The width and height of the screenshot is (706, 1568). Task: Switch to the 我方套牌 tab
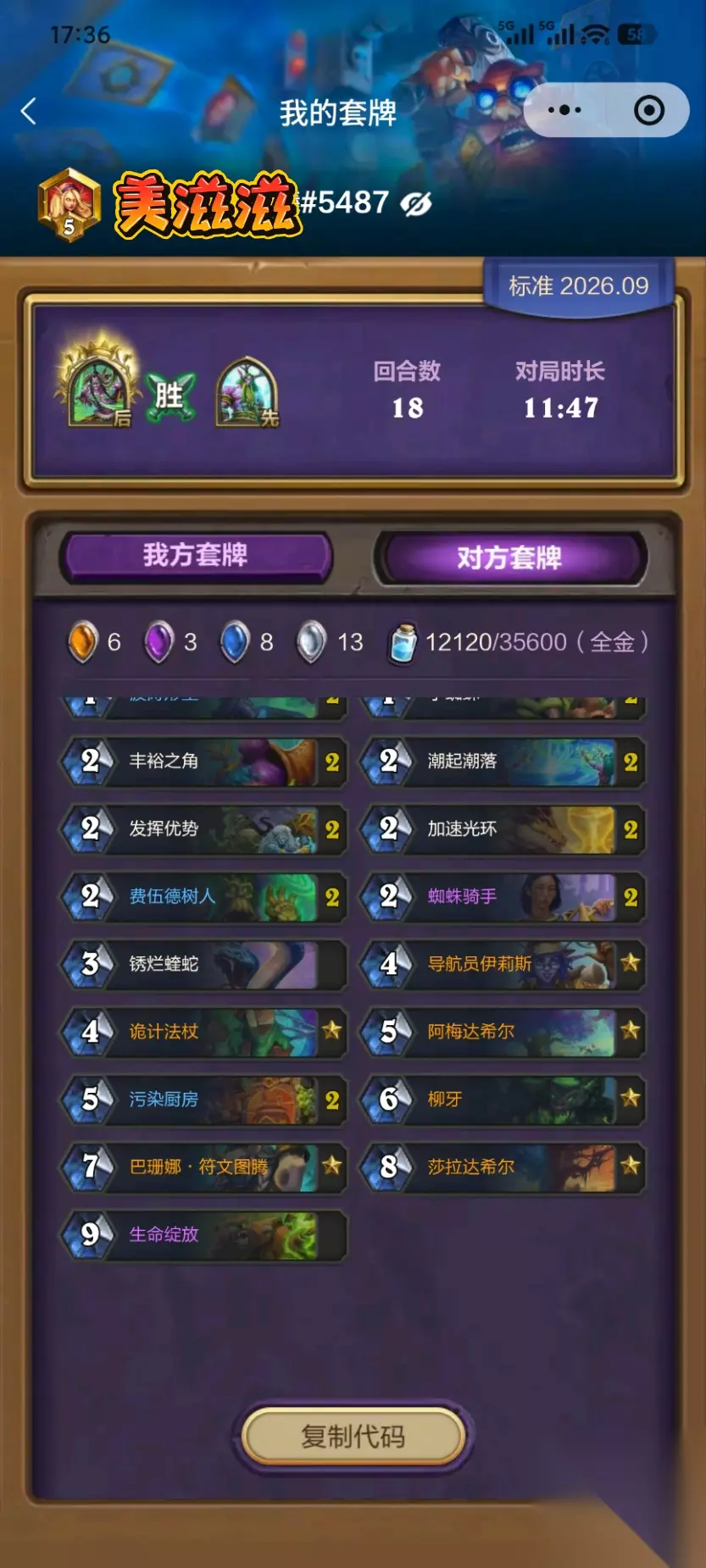point(196,557)
